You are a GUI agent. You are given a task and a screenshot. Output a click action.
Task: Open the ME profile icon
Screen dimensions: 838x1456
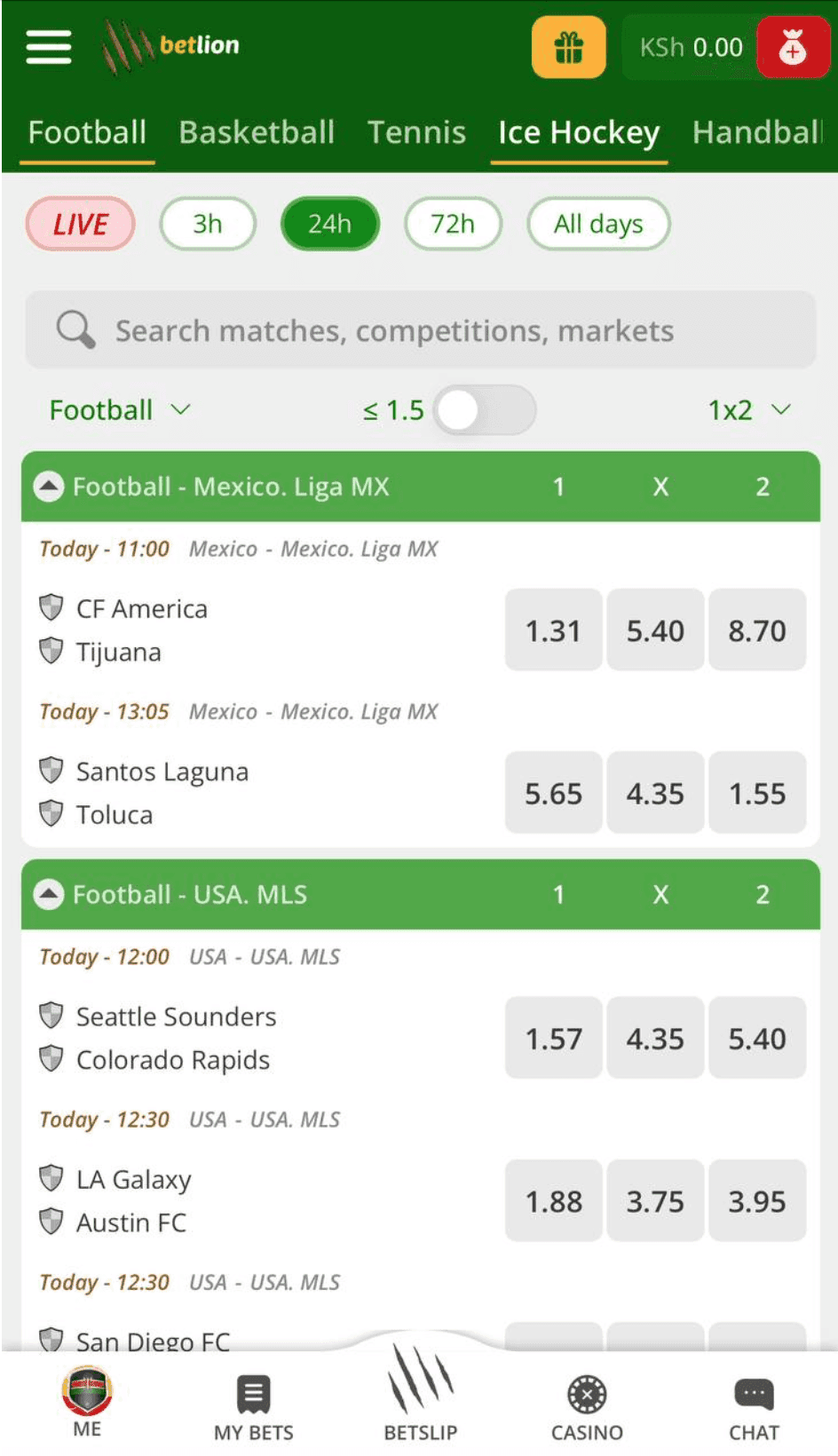coord(86,1394)
